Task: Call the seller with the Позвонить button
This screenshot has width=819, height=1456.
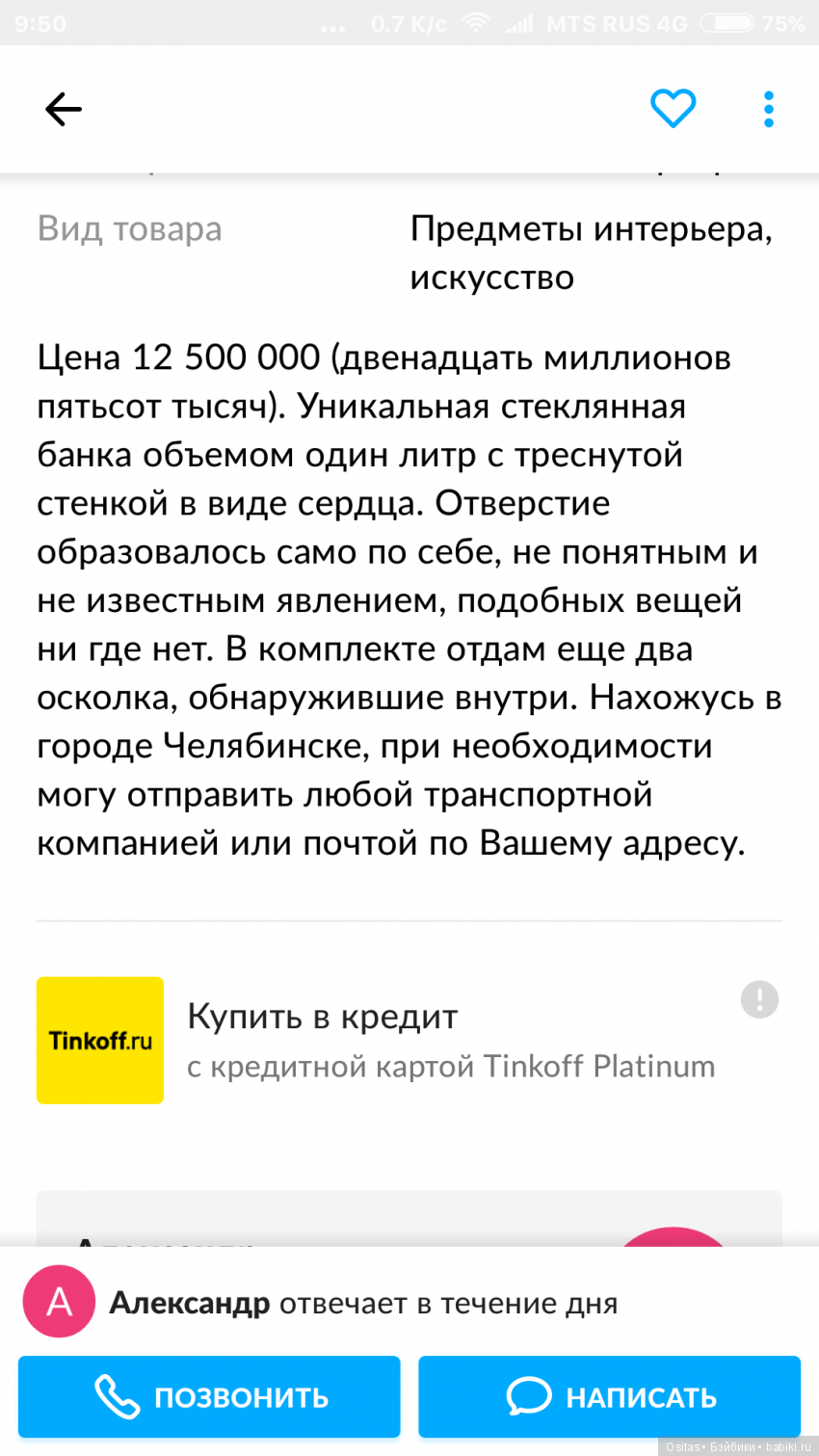Action: 209,1396
